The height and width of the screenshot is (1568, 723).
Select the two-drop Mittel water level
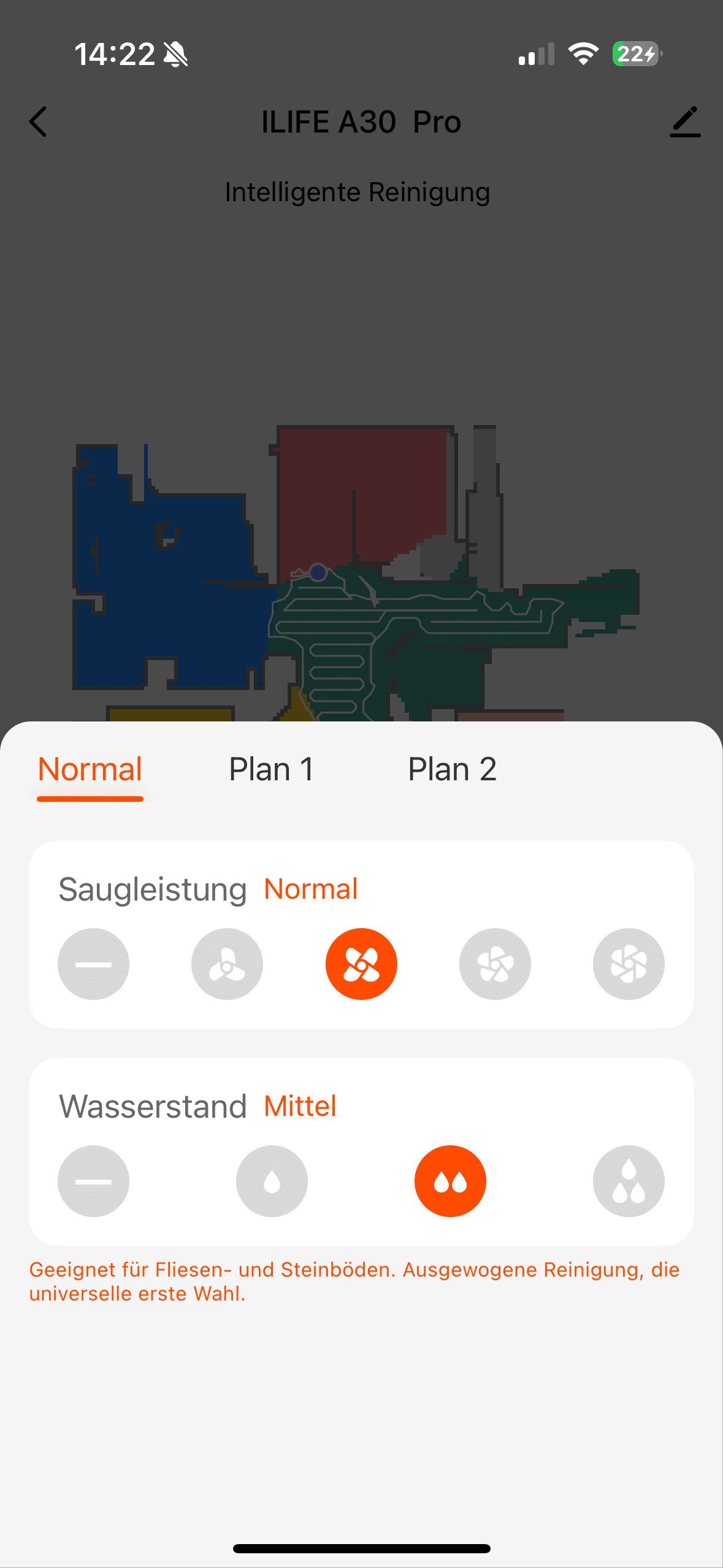450,1182
